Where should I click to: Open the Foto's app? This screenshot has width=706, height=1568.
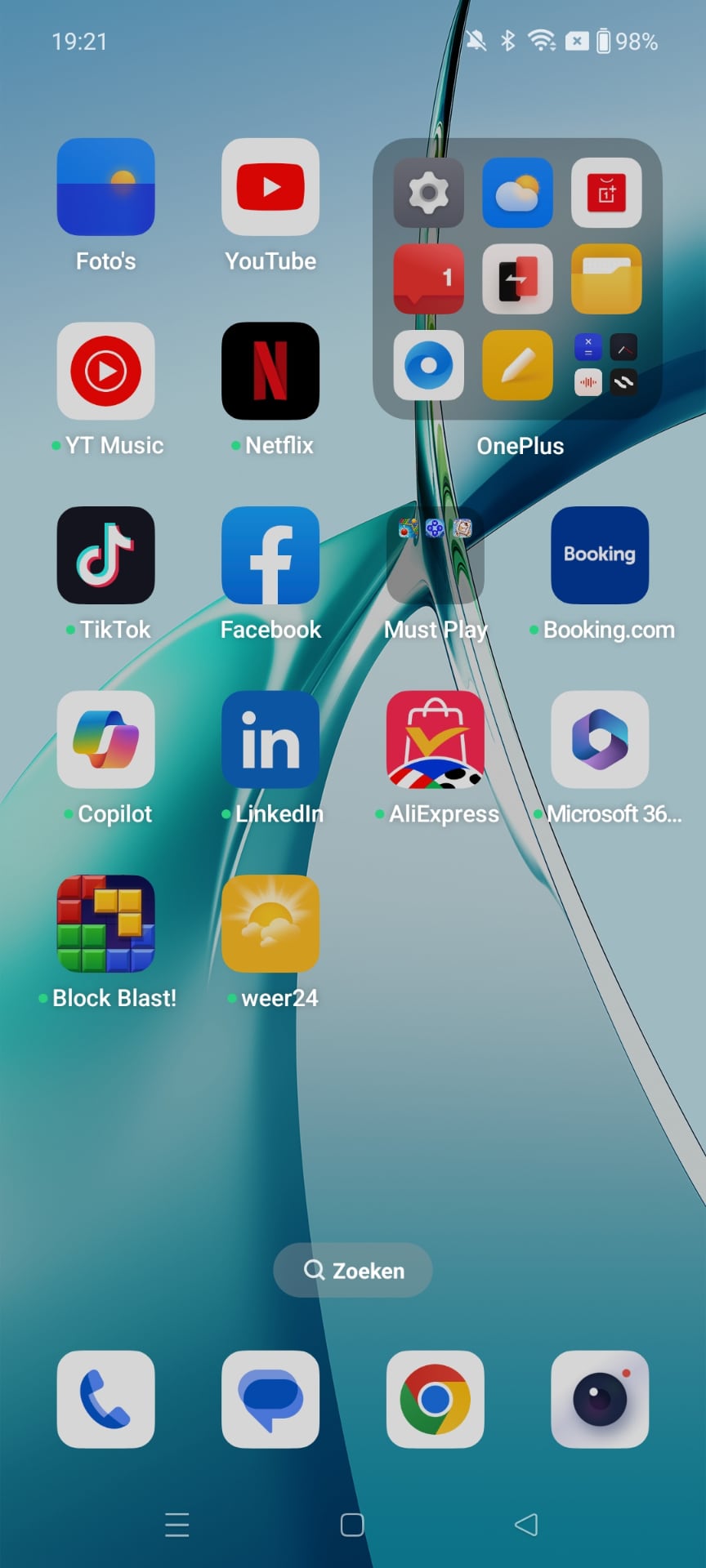pos(105,187)
